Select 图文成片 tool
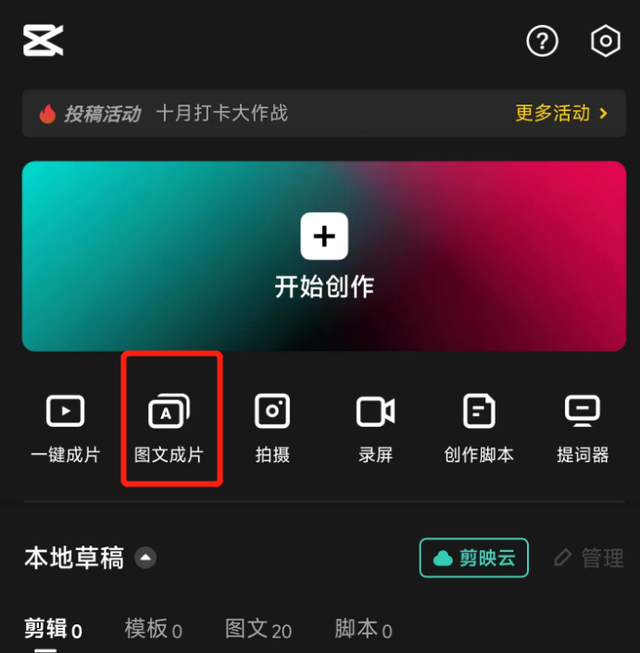The image size is (640, 653). 169,428
